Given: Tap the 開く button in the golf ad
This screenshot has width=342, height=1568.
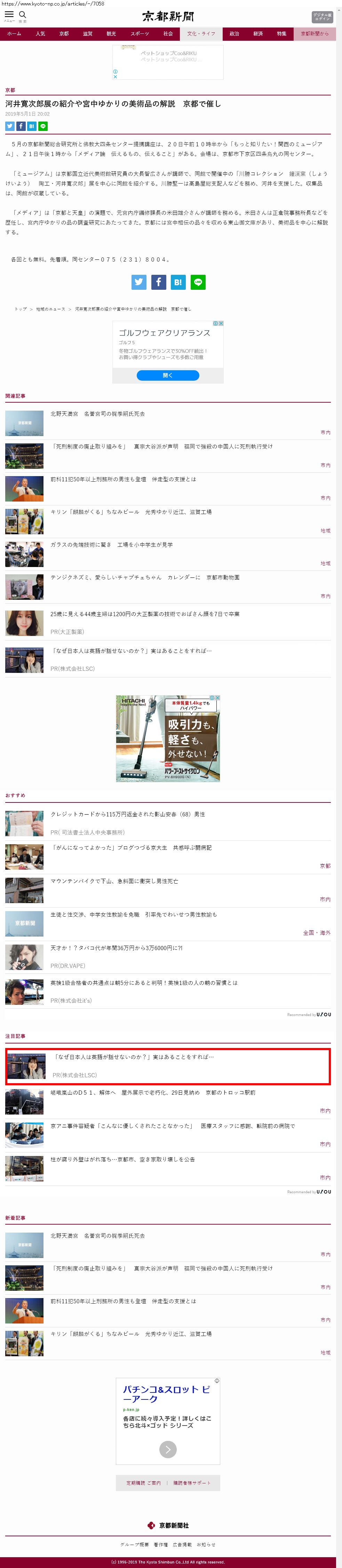Looking at the screenshot, I should click(168, 375).
